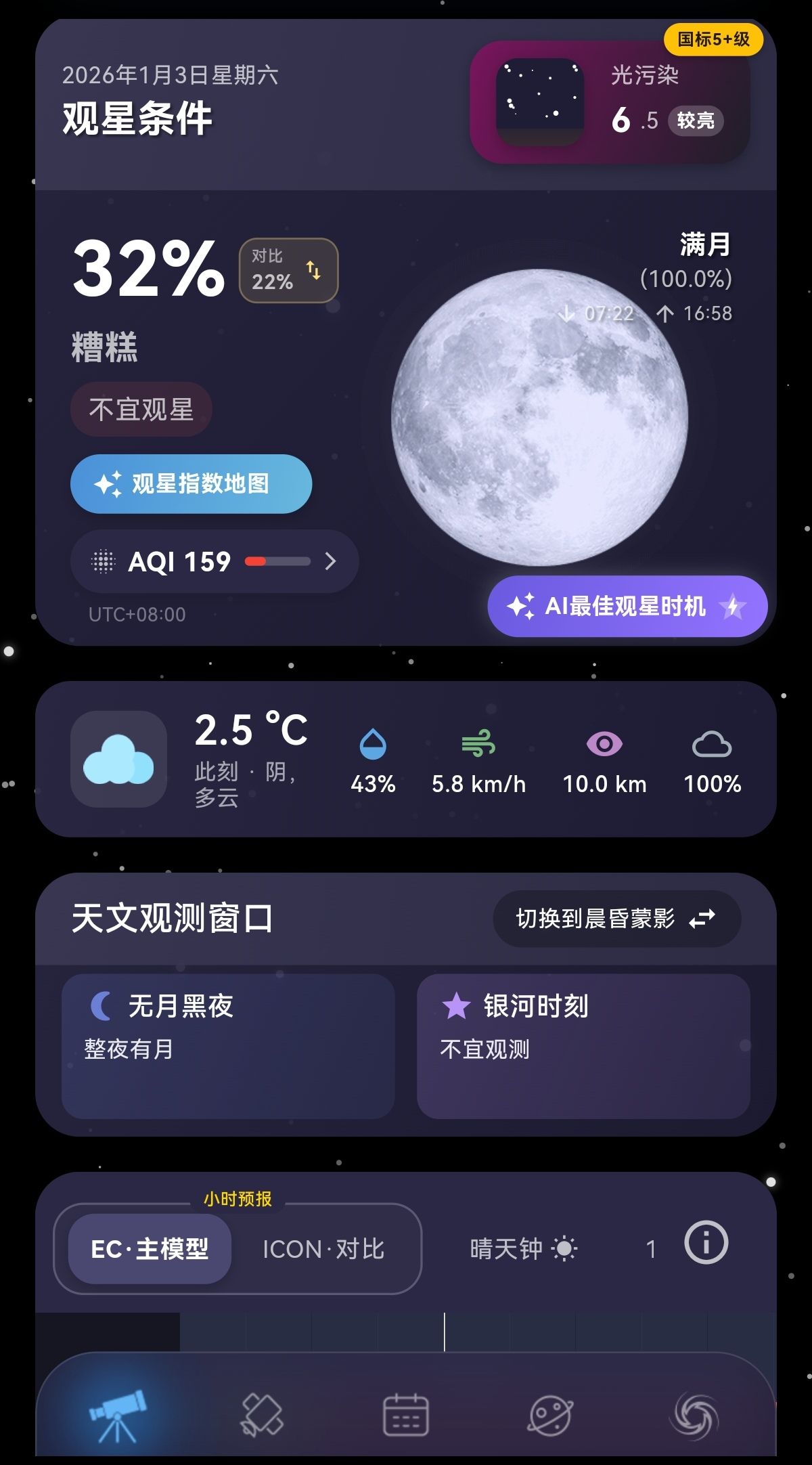Open the 银河时刻 card
812x1465 pixels.
coord(583,1046)
